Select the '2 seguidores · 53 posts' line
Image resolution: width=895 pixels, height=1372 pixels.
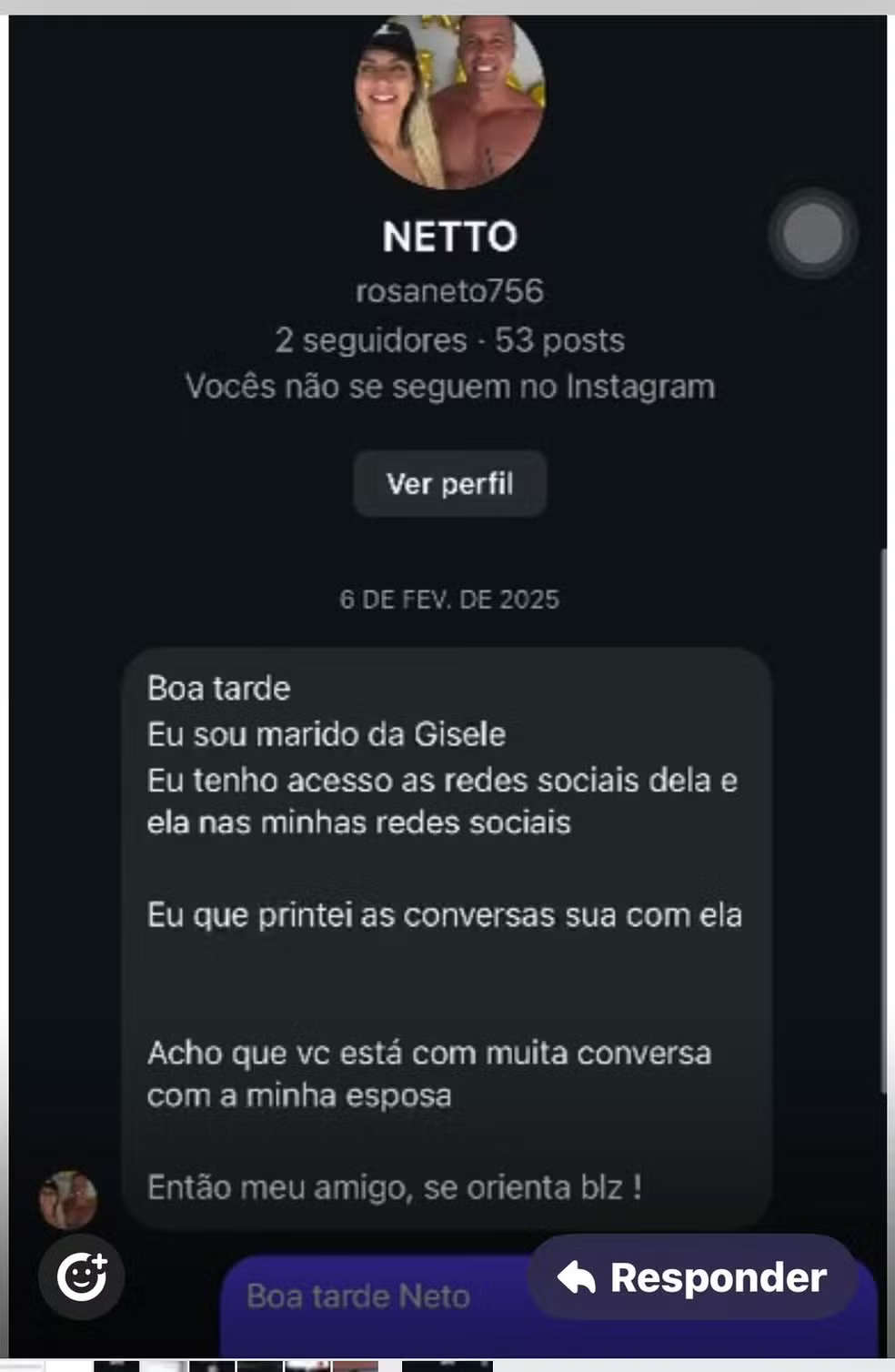click(449, 340)
